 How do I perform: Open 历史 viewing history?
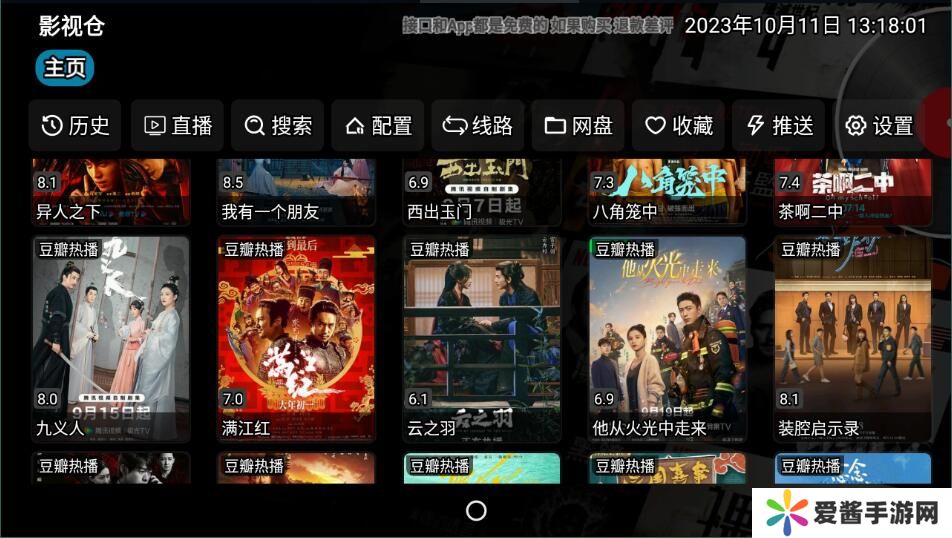75,125
